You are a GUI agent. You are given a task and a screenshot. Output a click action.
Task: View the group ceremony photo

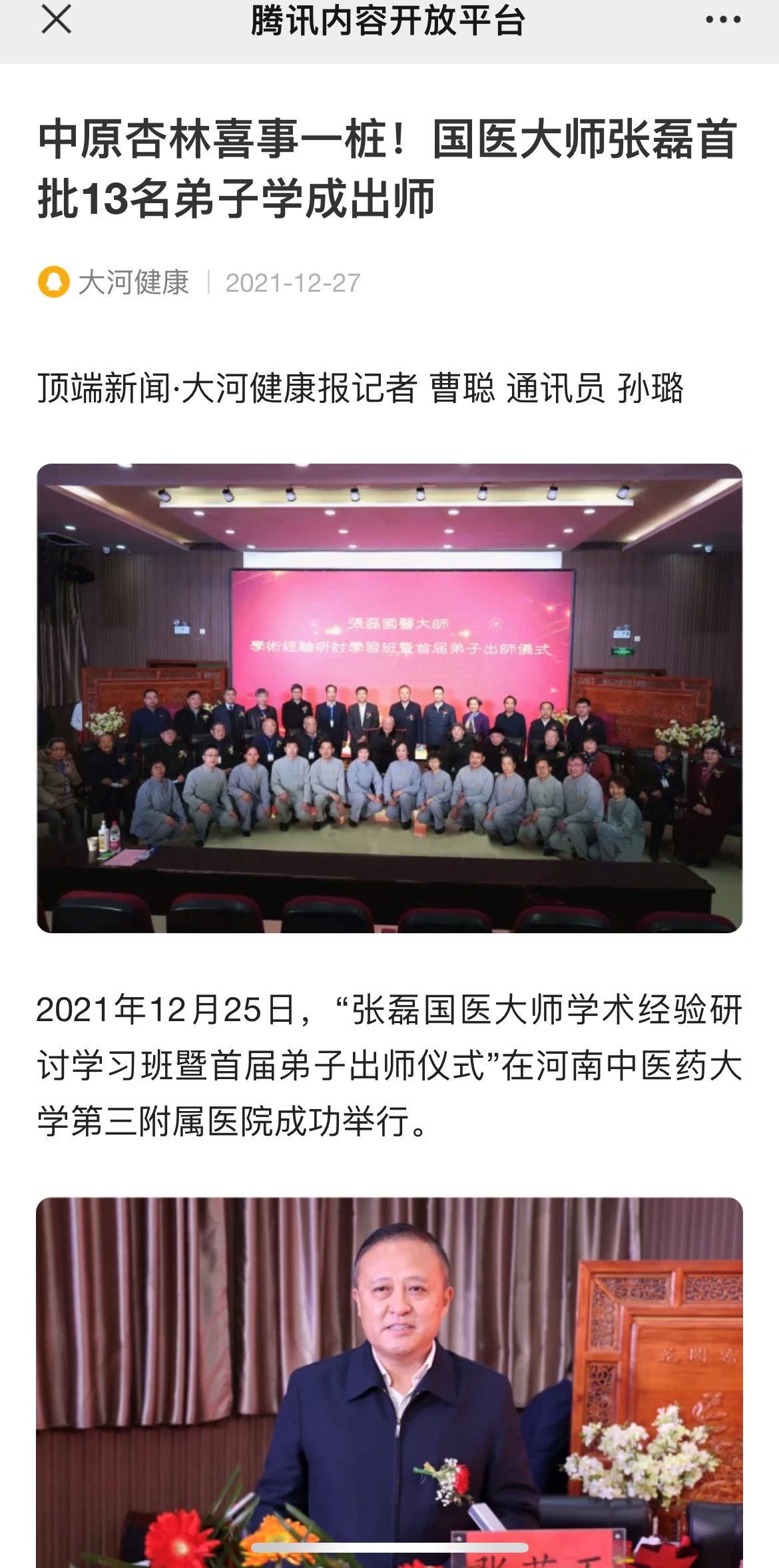pos(389,697)
